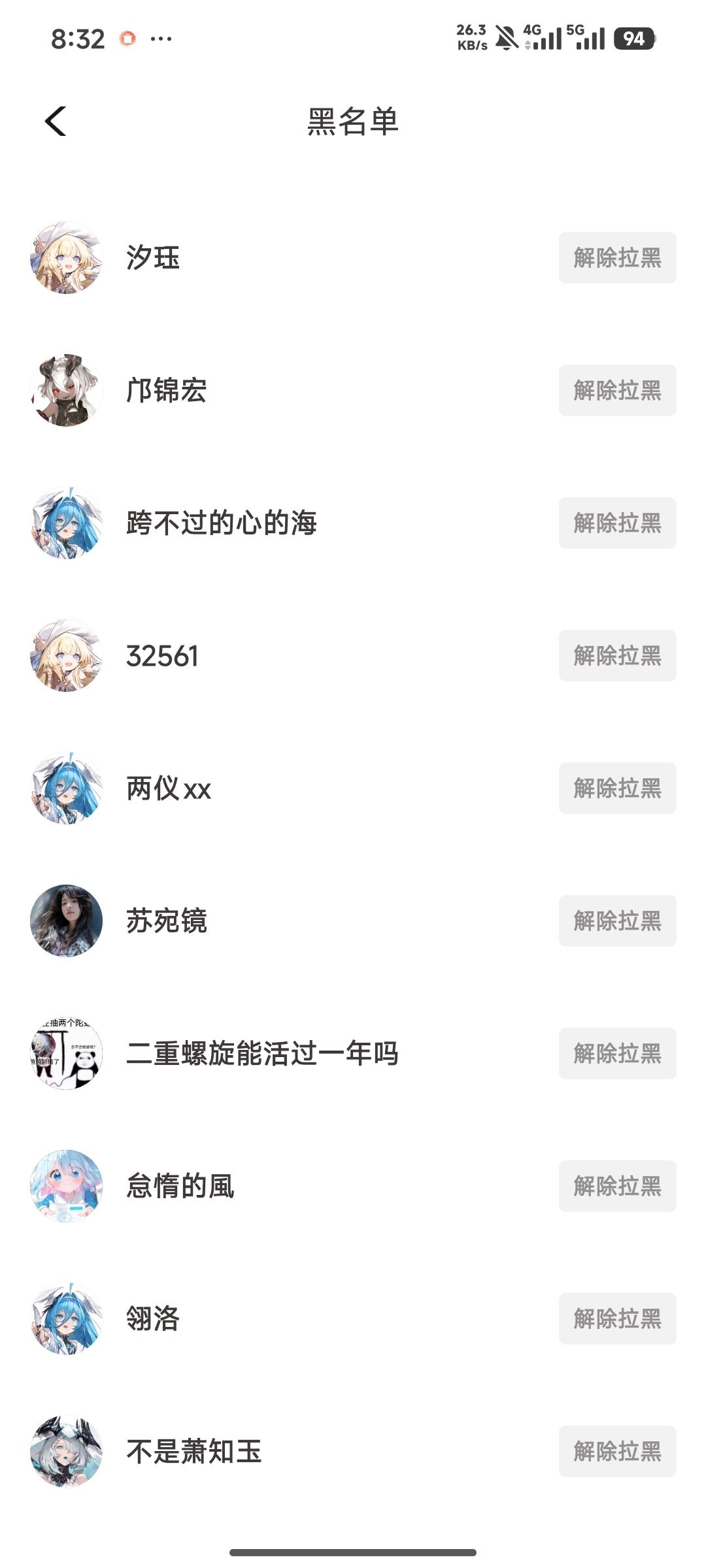The width and height of the screenshot is (706, 1568).
Task: Tap 解除拉黑 next to 邝锦宏
Action: [x=616, y=390]
